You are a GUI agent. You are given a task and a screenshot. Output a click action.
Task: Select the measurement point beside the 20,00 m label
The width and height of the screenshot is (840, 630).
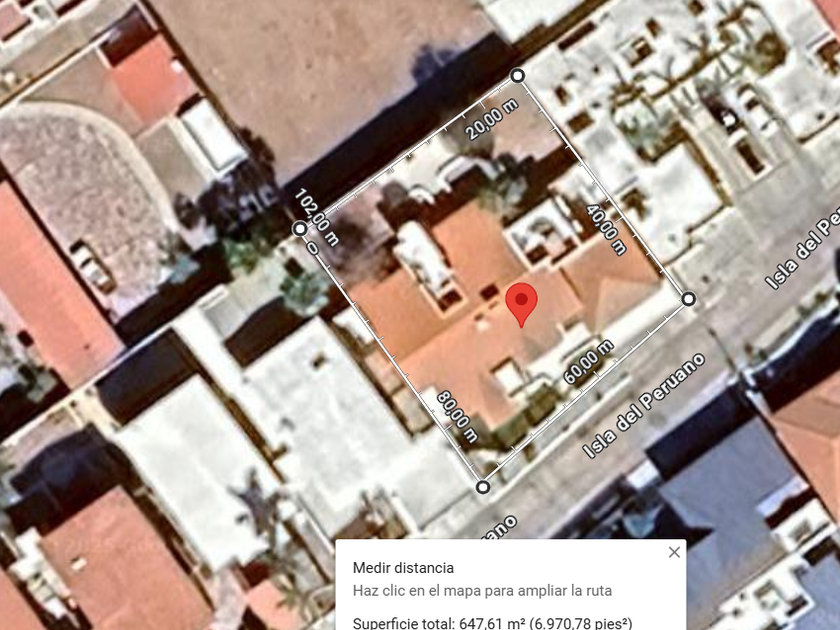click(x=517, y=76)
